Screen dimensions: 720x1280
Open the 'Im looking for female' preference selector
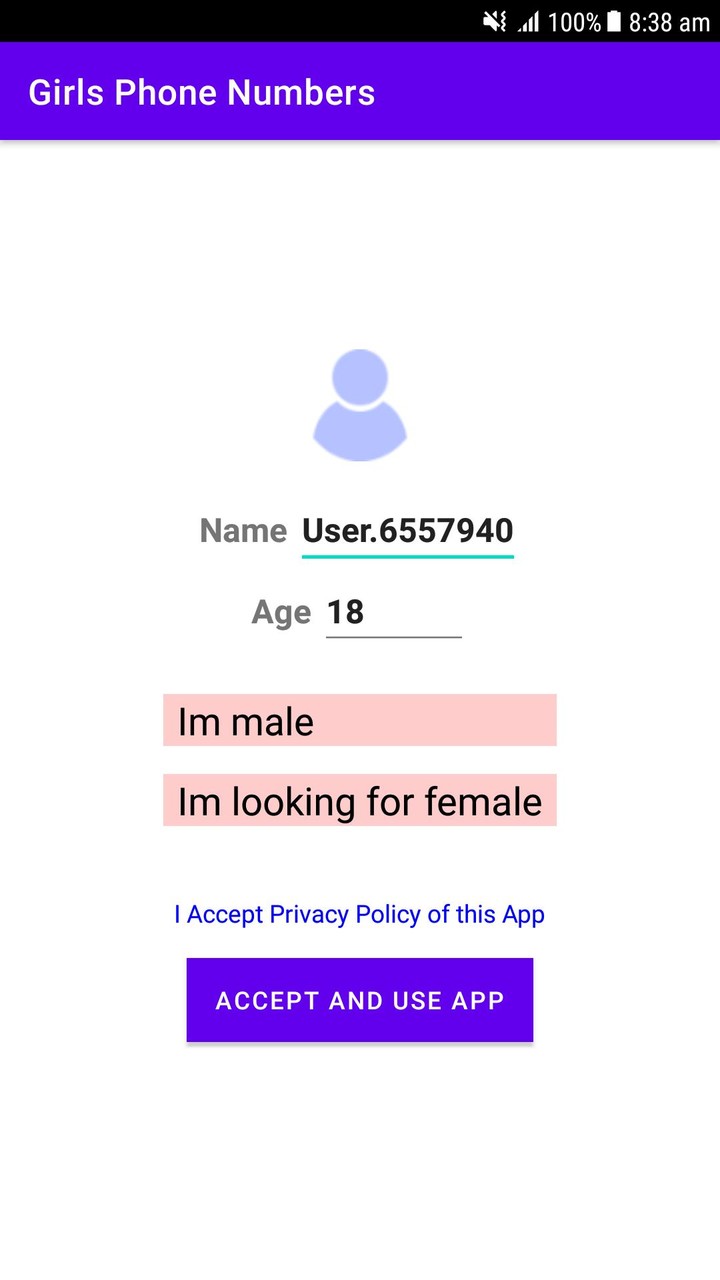pyautogui.click(x=360, y=800)
